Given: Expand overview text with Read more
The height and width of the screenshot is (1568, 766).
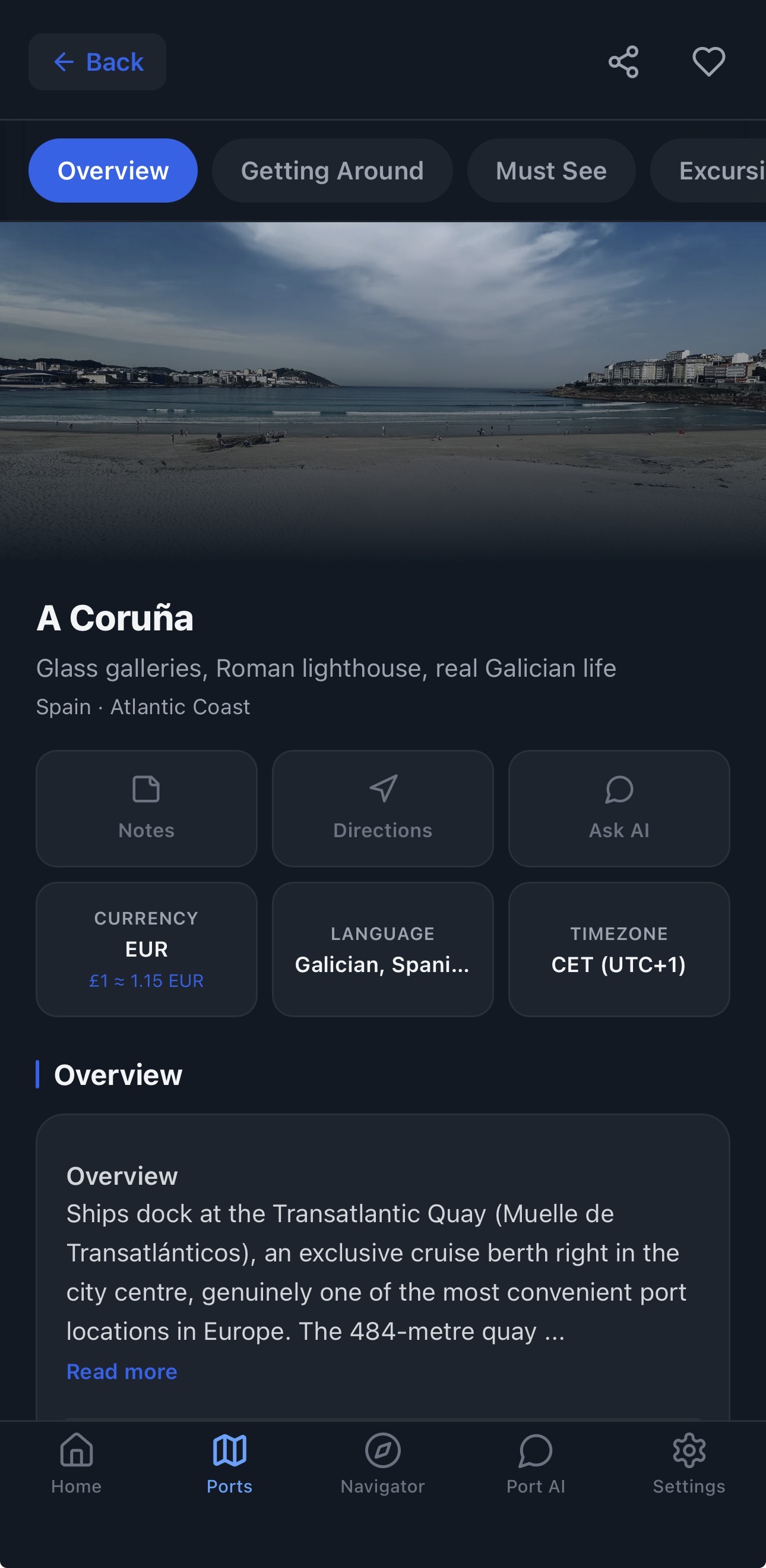Looking at the screenshot, I should pos(122,1371).
